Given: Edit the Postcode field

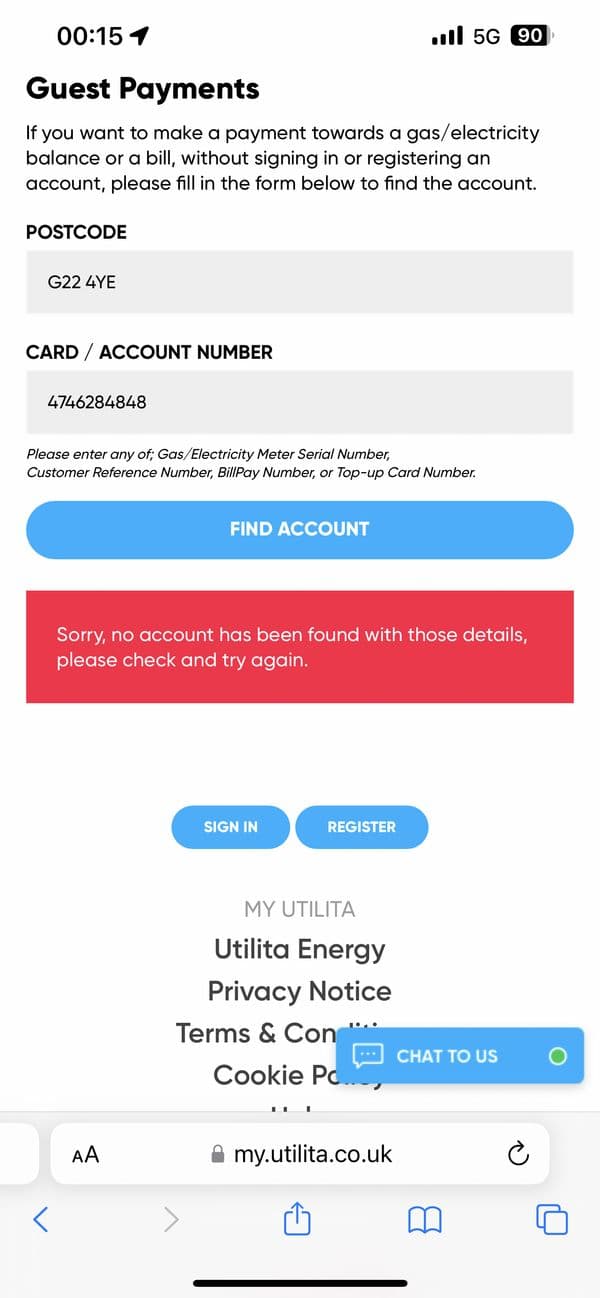Looking at the screenshot, I should click(299, 282).
